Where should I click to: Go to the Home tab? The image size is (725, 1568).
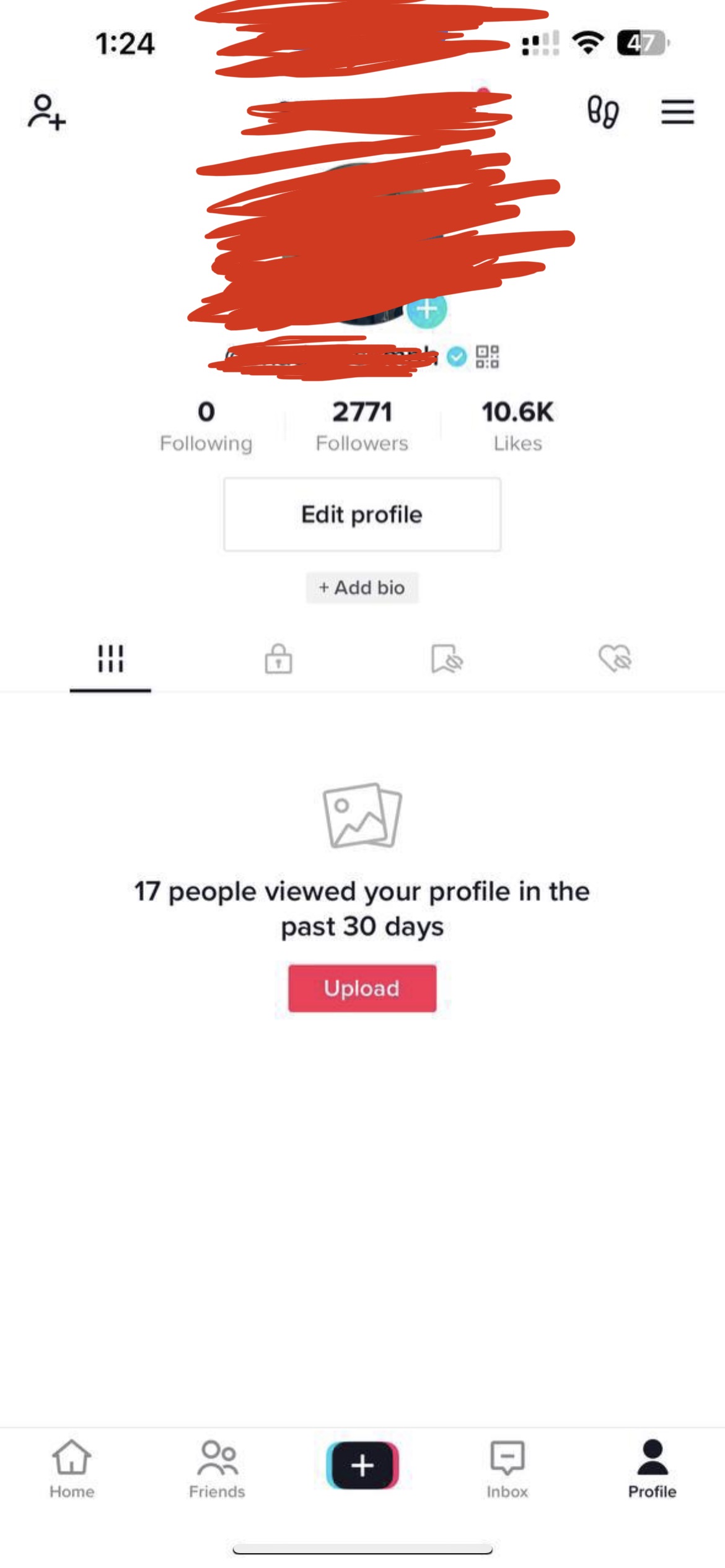coord(72,1469)
